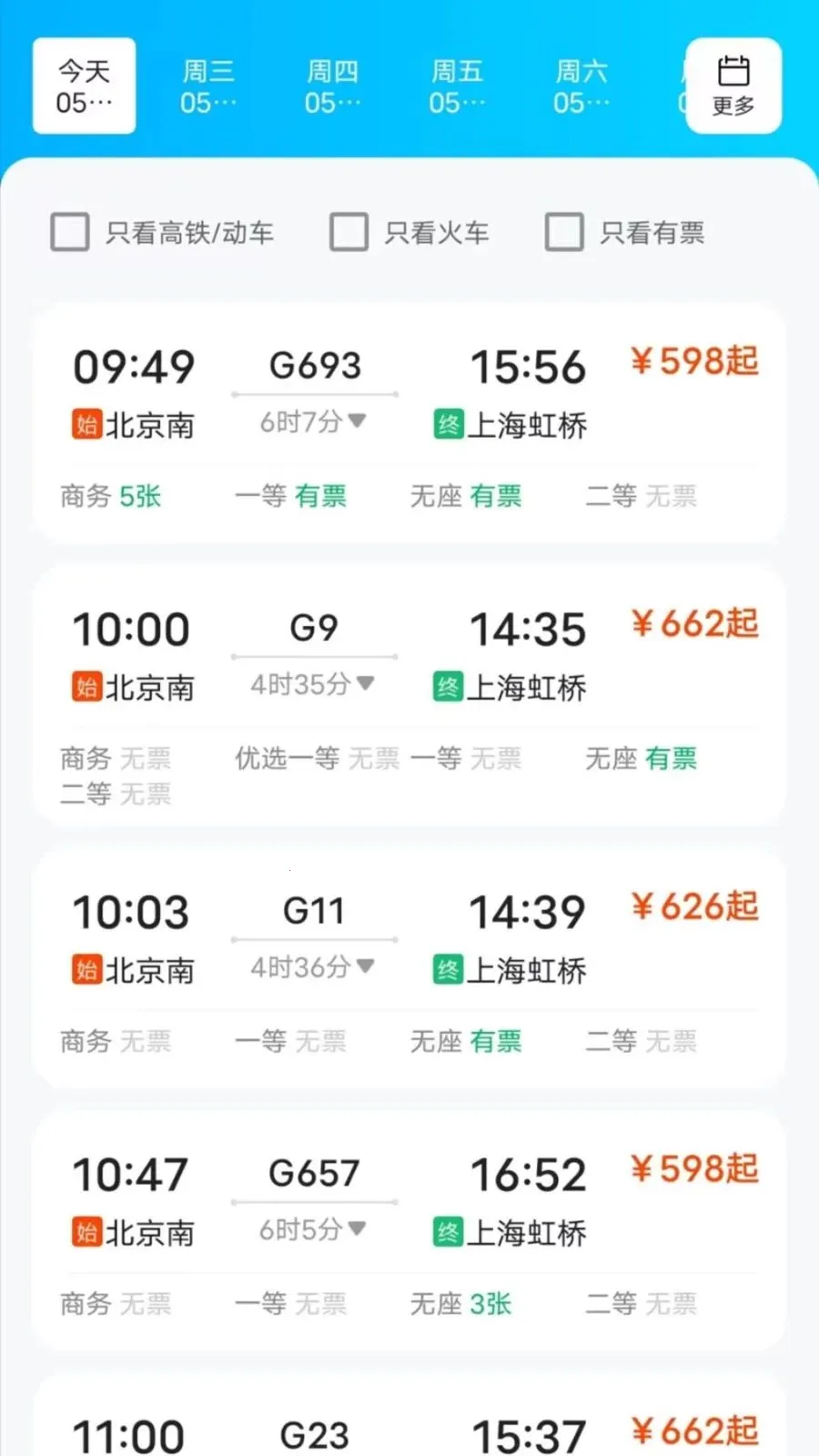Screen dimensions: 819x1456
Task: Switch to the 周三 date tab
Action: click(208, 86)
